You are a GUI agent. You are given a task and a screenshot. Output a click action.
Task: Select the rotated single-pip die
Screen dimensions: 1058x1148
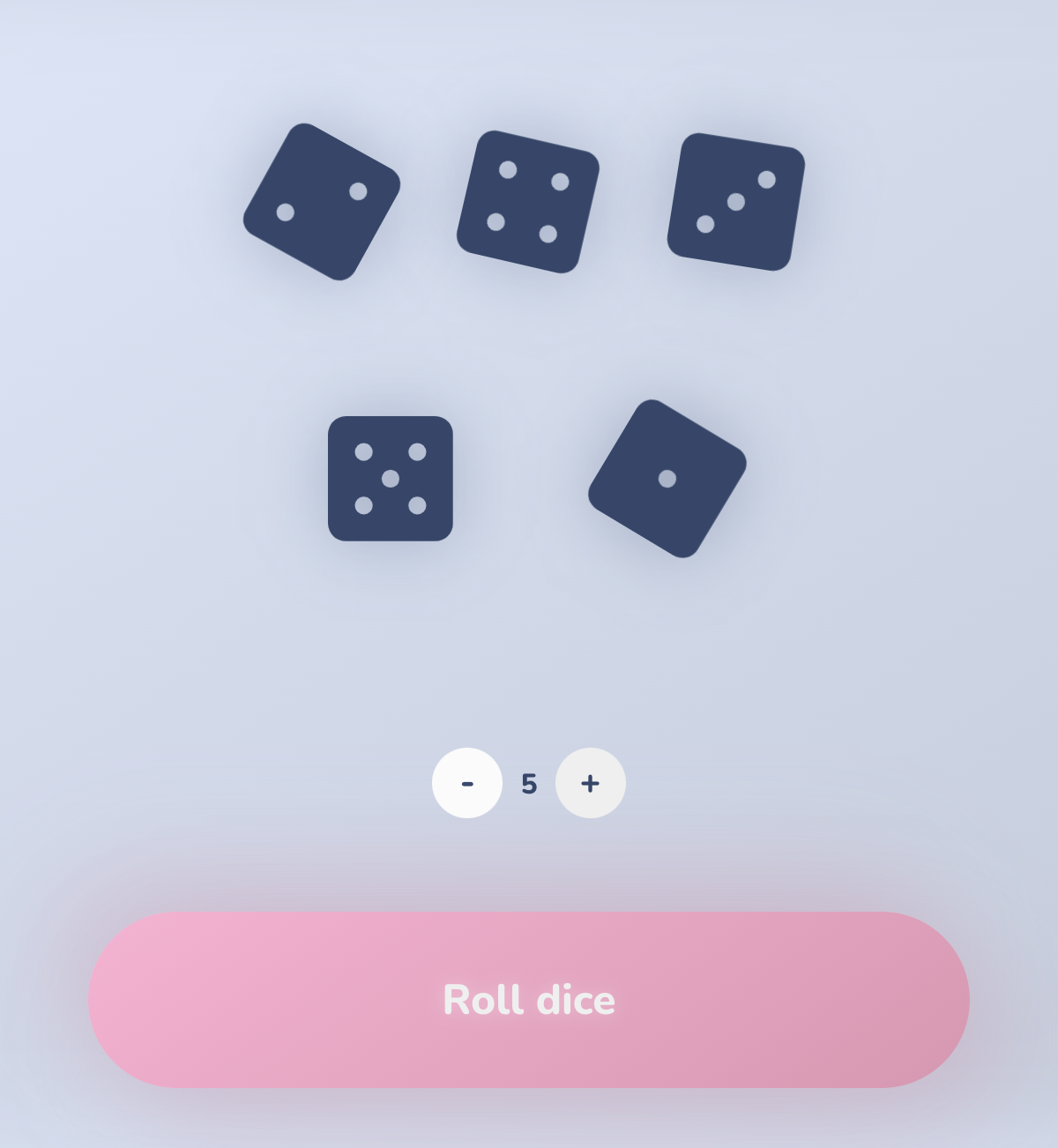666,479
